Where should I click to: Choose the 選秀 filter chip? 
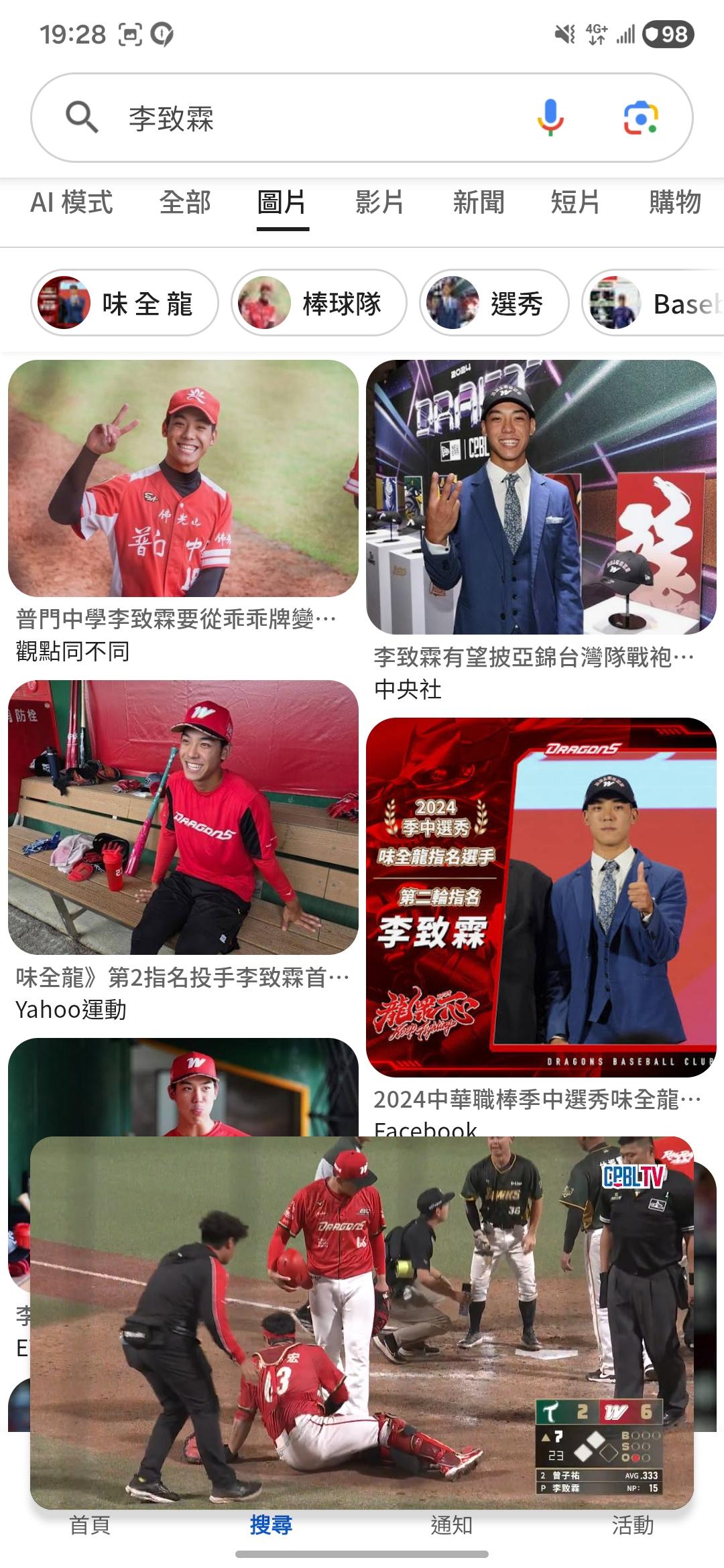494,303
